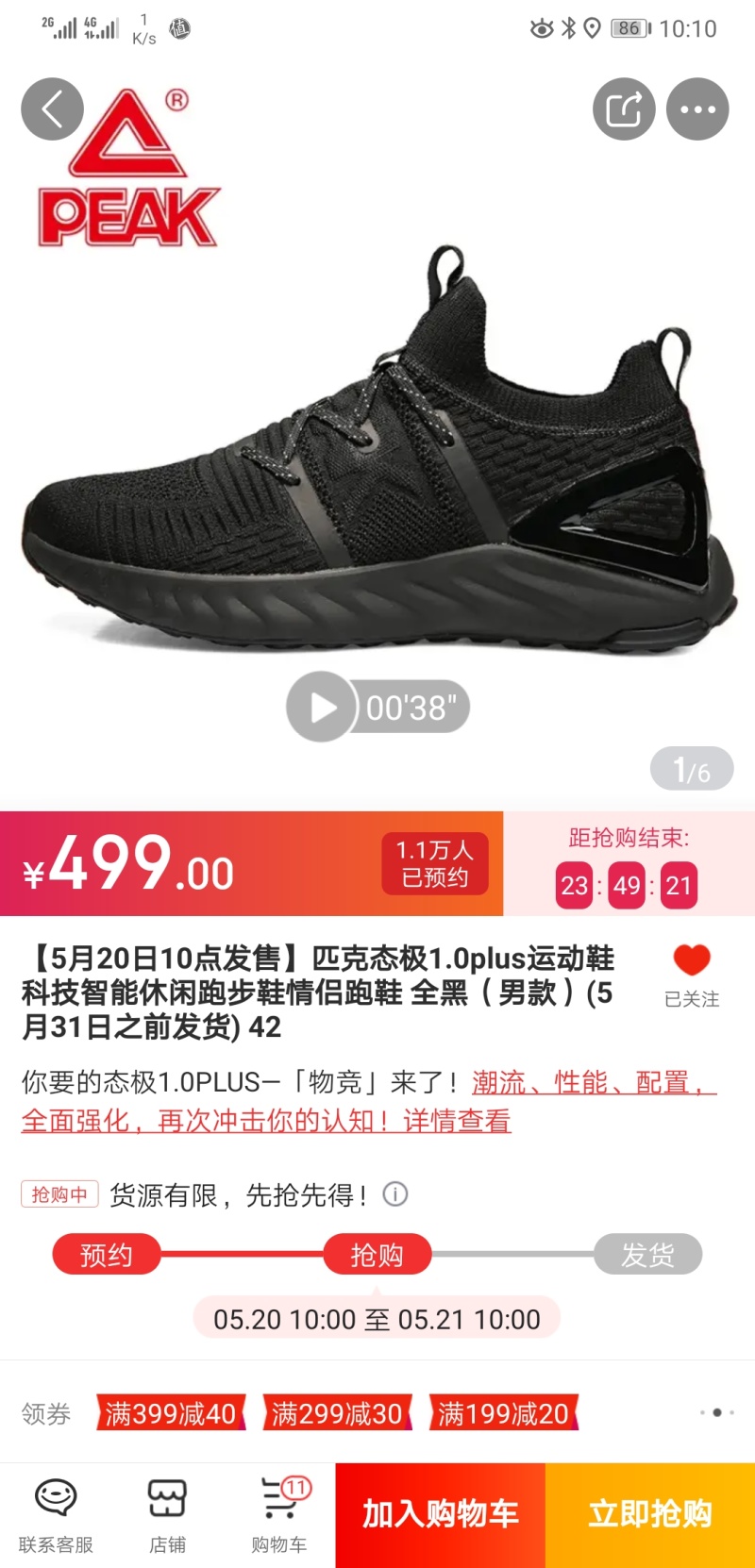
Task: Tap the info icon beside 货源有限
Action: 395,1194
